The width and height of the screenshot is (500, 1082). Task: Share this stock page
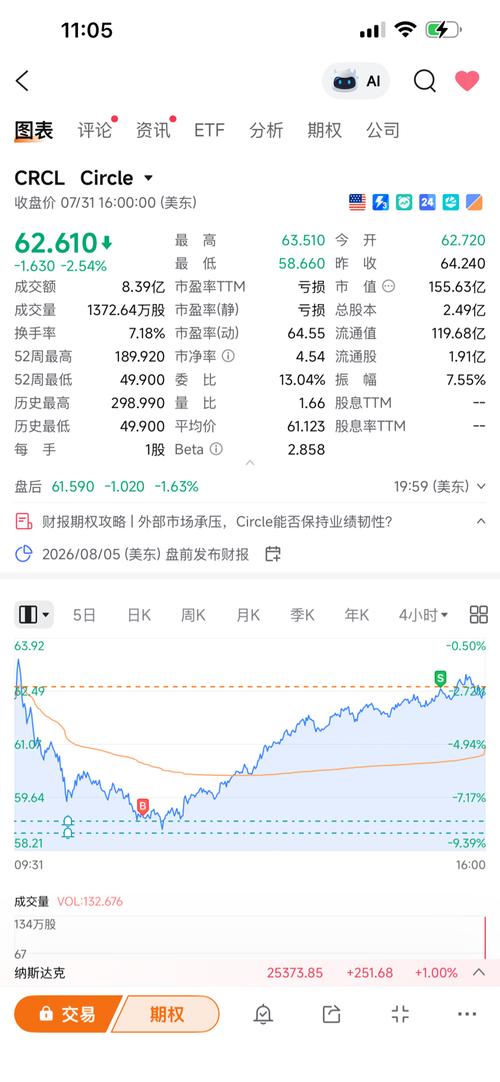point(332,1014)
